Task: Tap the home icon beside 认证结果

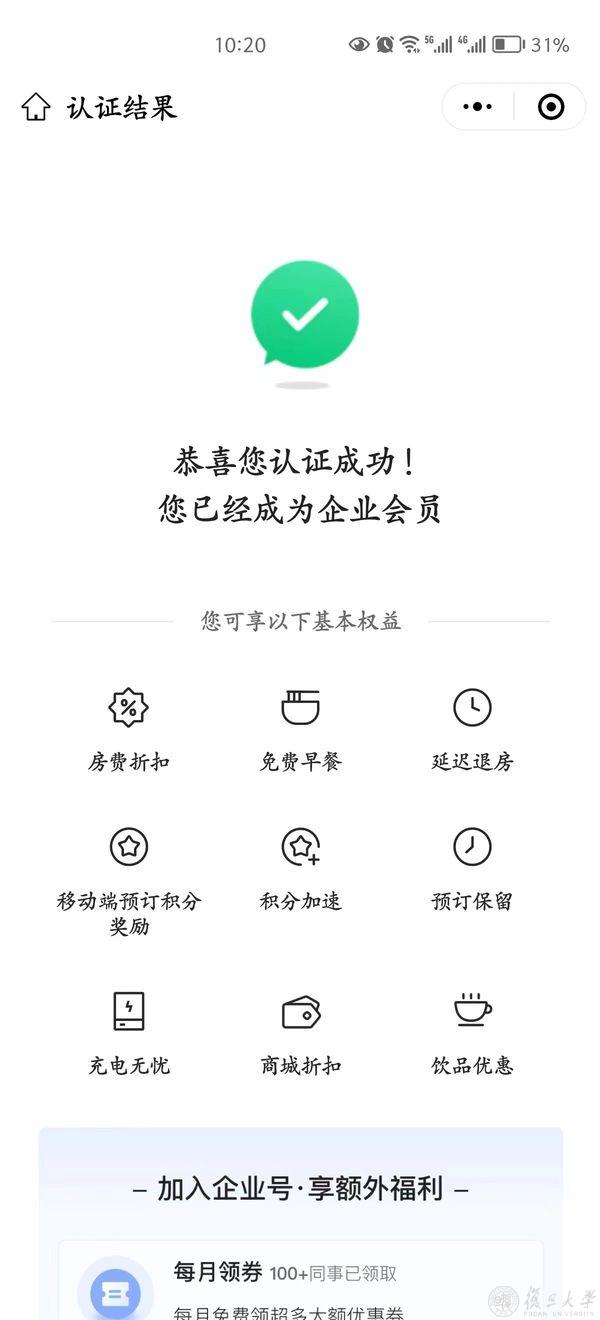Action: (36, 107)
